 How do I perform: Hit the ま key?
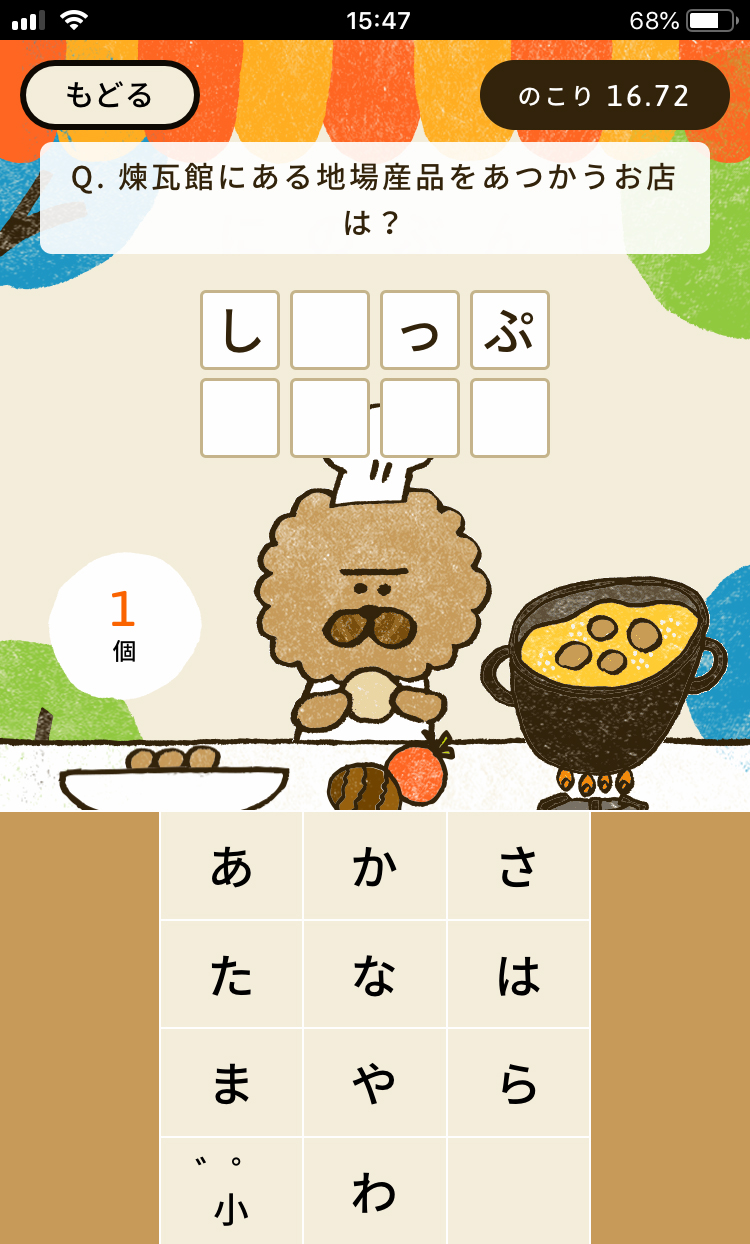coord(231,1083)
